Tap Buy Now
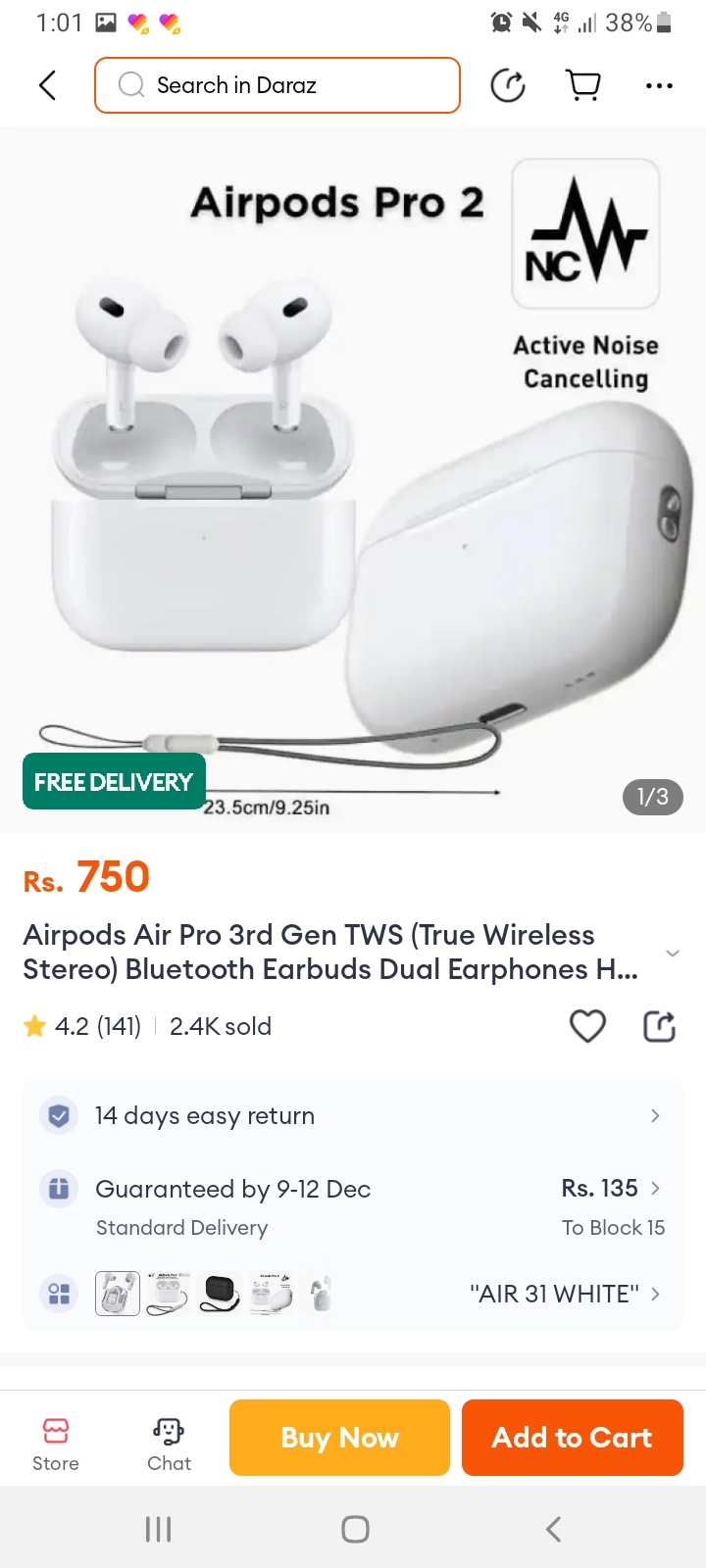 point(339,1438)
